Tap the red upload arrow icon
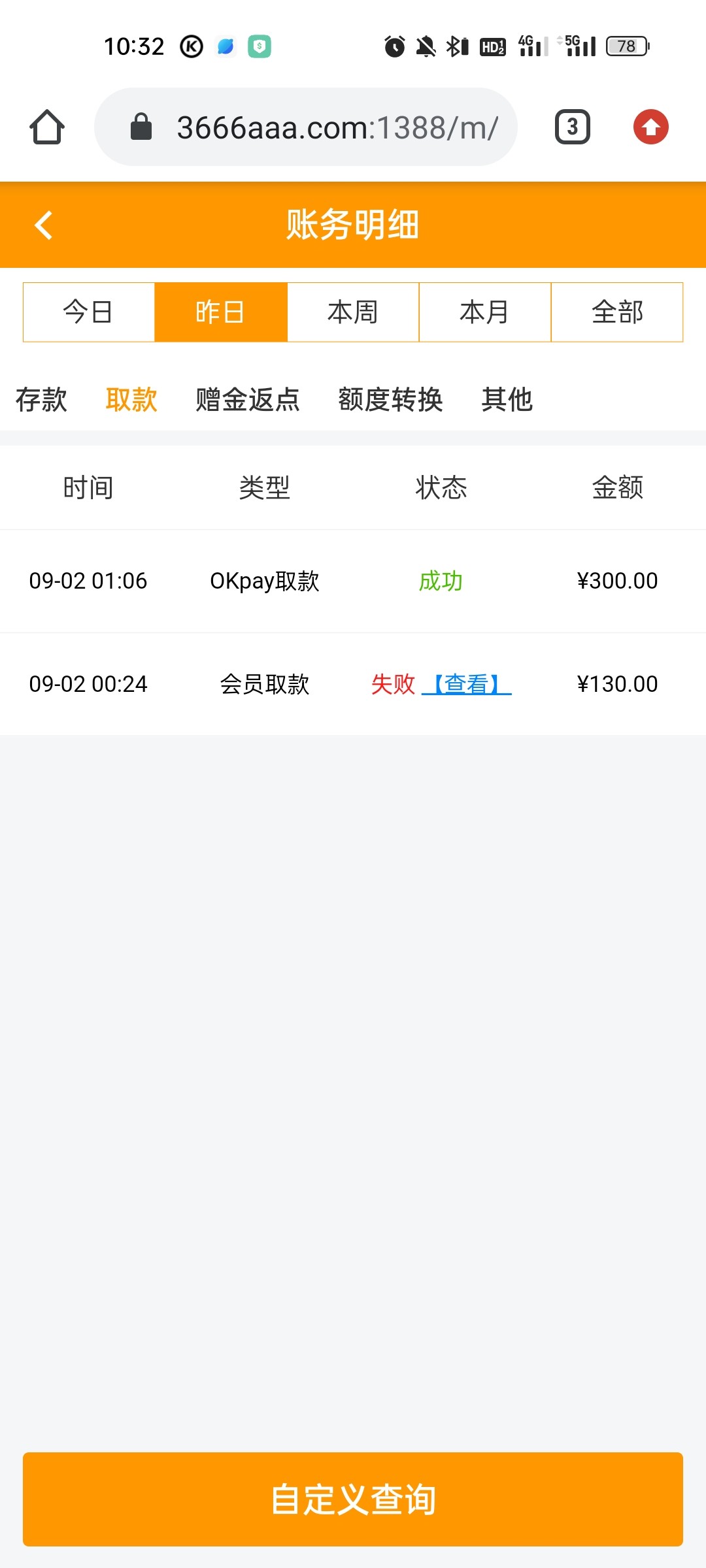Image resolution: width=706 pixels, height=1568 pixels. (650, 127)
